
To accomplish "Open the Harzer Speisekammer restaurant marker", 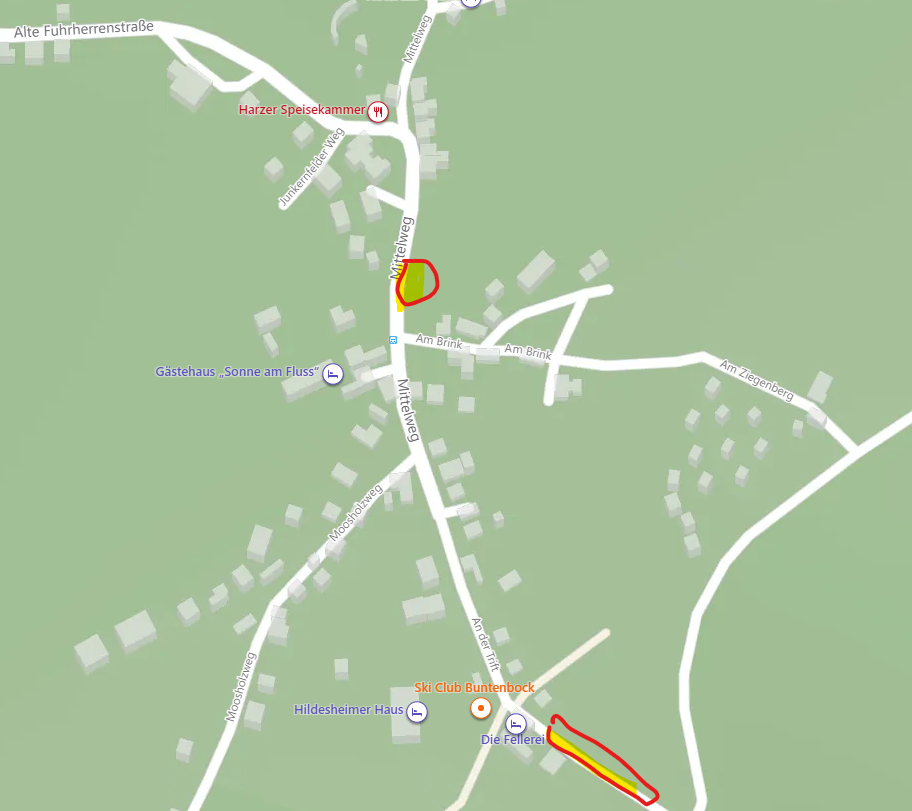I will 377,111.
